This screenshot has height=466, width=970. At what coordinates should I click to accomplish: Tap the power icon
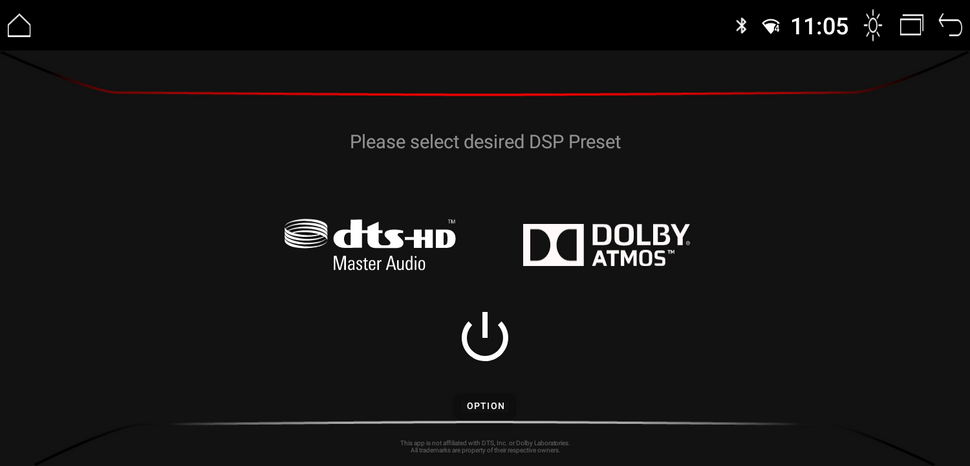click(485, 337)
